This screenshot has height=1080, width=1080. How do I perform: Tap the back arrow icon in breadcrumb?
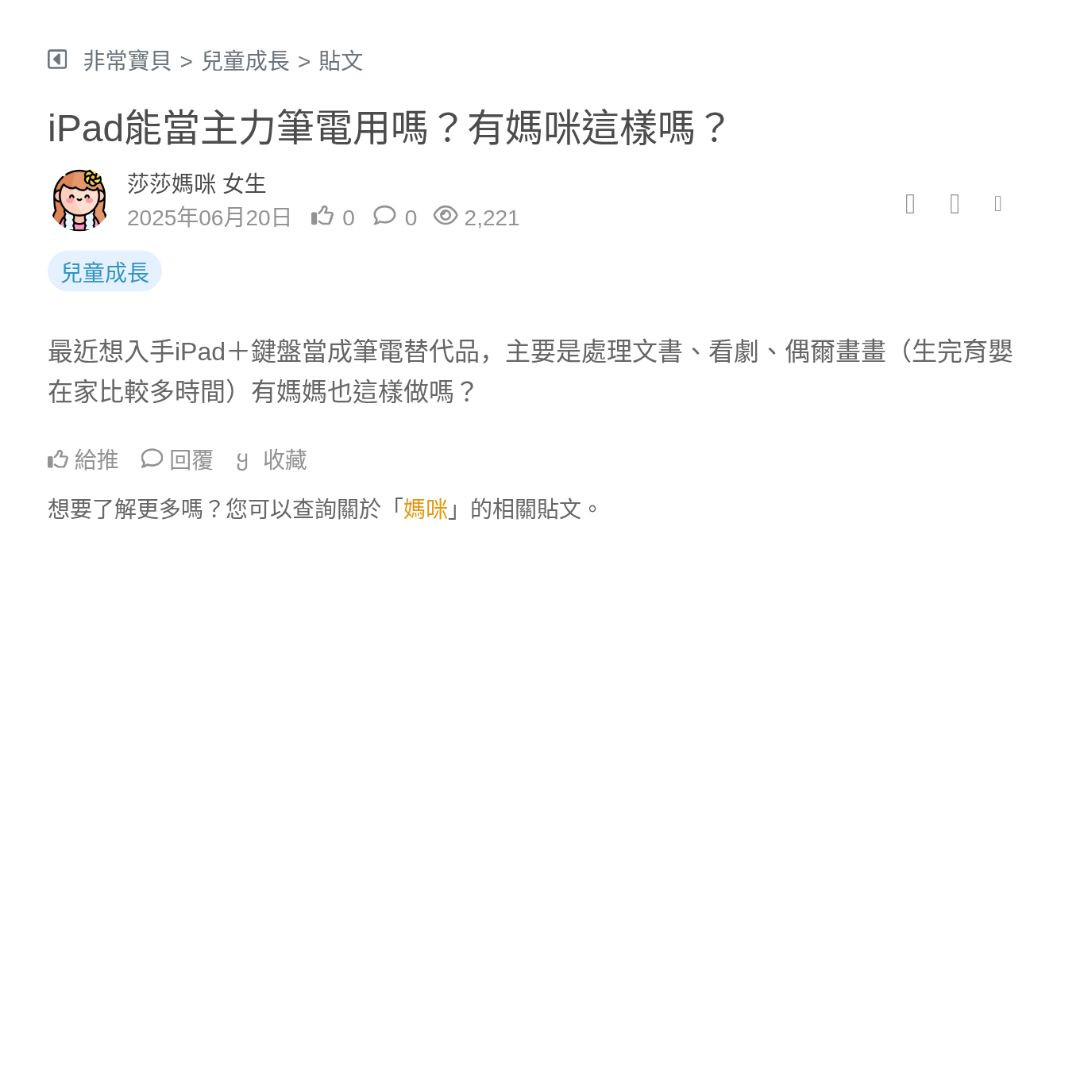coord(57,60)
